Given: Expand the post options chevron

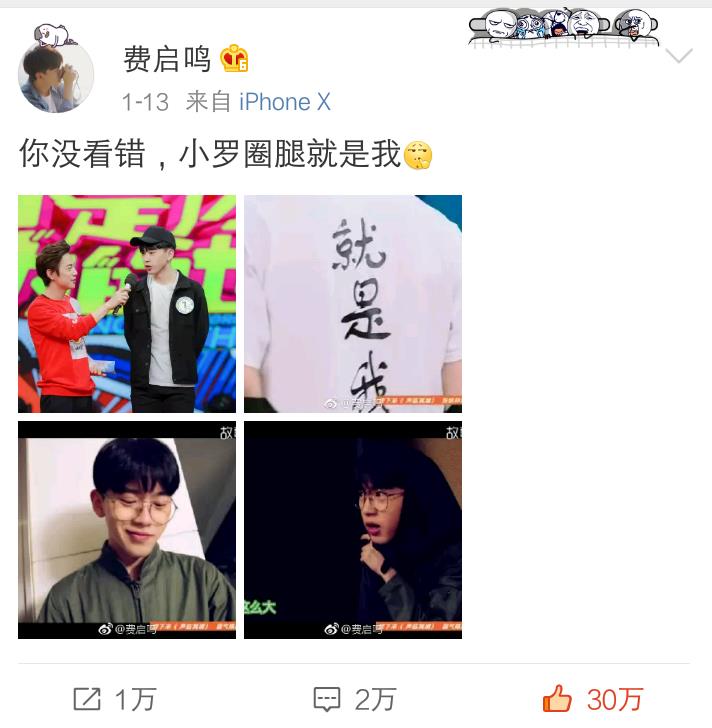Looking at the screenshot, I should click(678, 56).
